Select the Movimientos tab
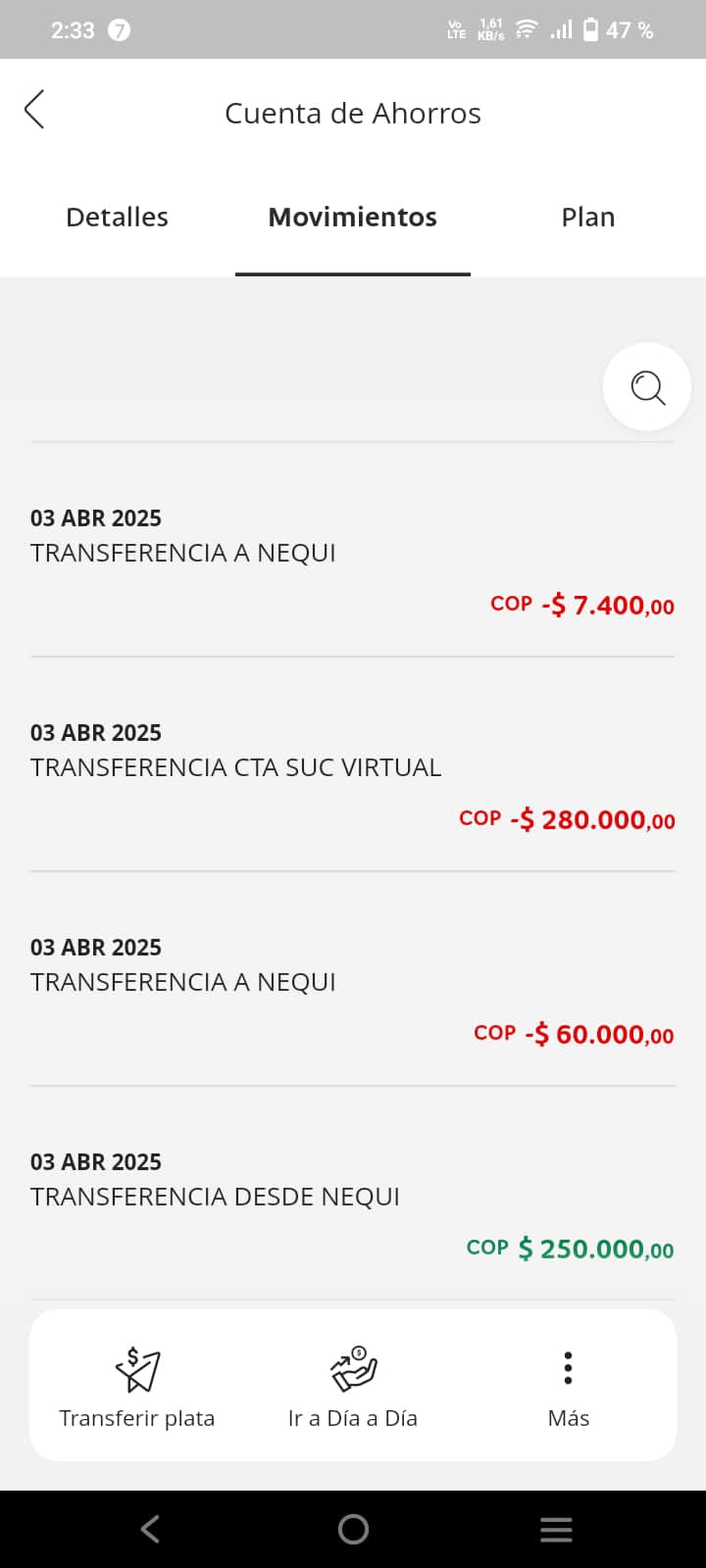Image resolution: width=706 pixels, height=1568 pixels. pos(352,218)
